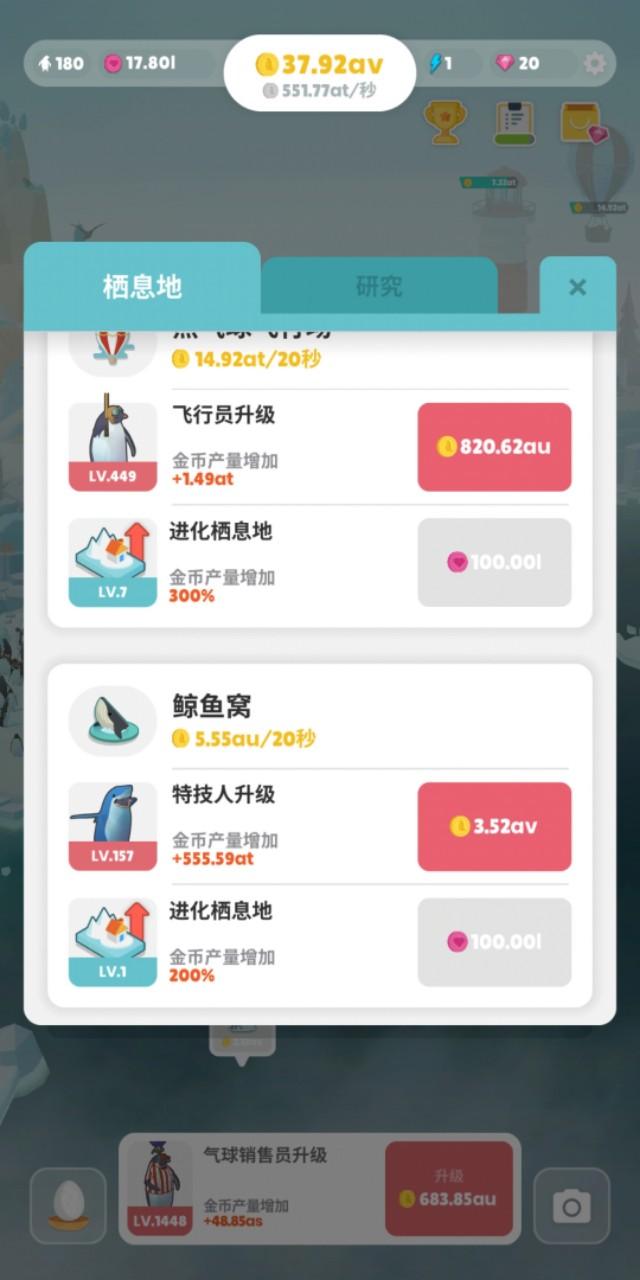Evolve 鲸鱼窝 habitat LV.1 for 100.00l
The image size is (640, 1280).
tap(494, 941)
